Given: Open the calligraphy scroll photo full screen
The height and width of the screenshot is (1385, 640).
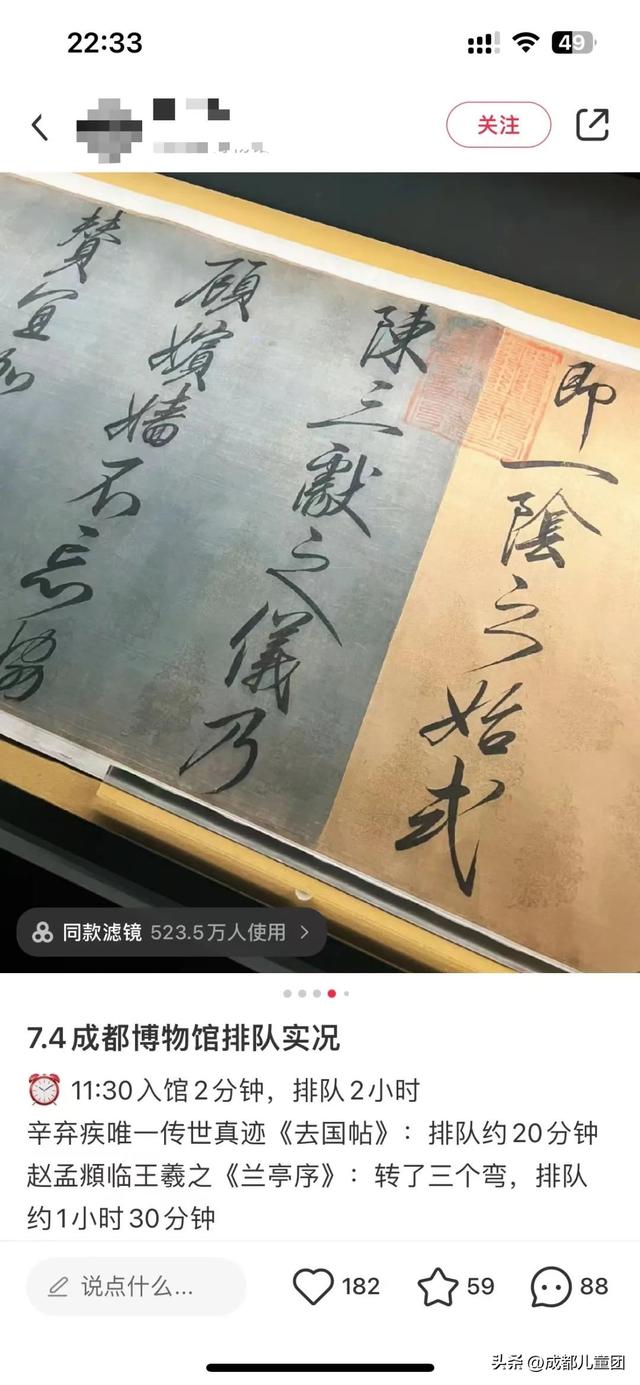Looking at the screenshot, I should [320, 572].
